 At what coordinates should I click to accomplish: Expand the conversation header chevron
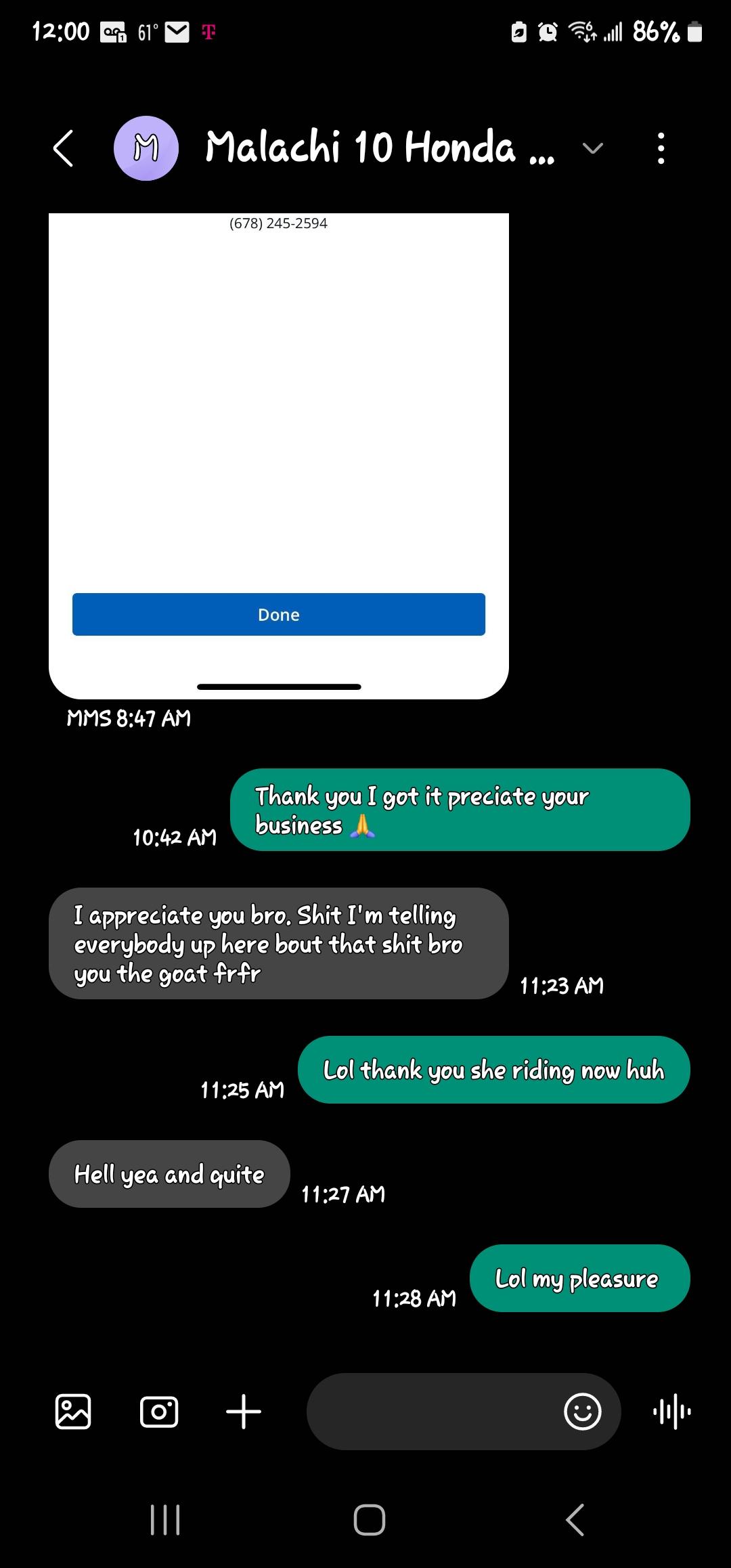(x=592, y=148)
